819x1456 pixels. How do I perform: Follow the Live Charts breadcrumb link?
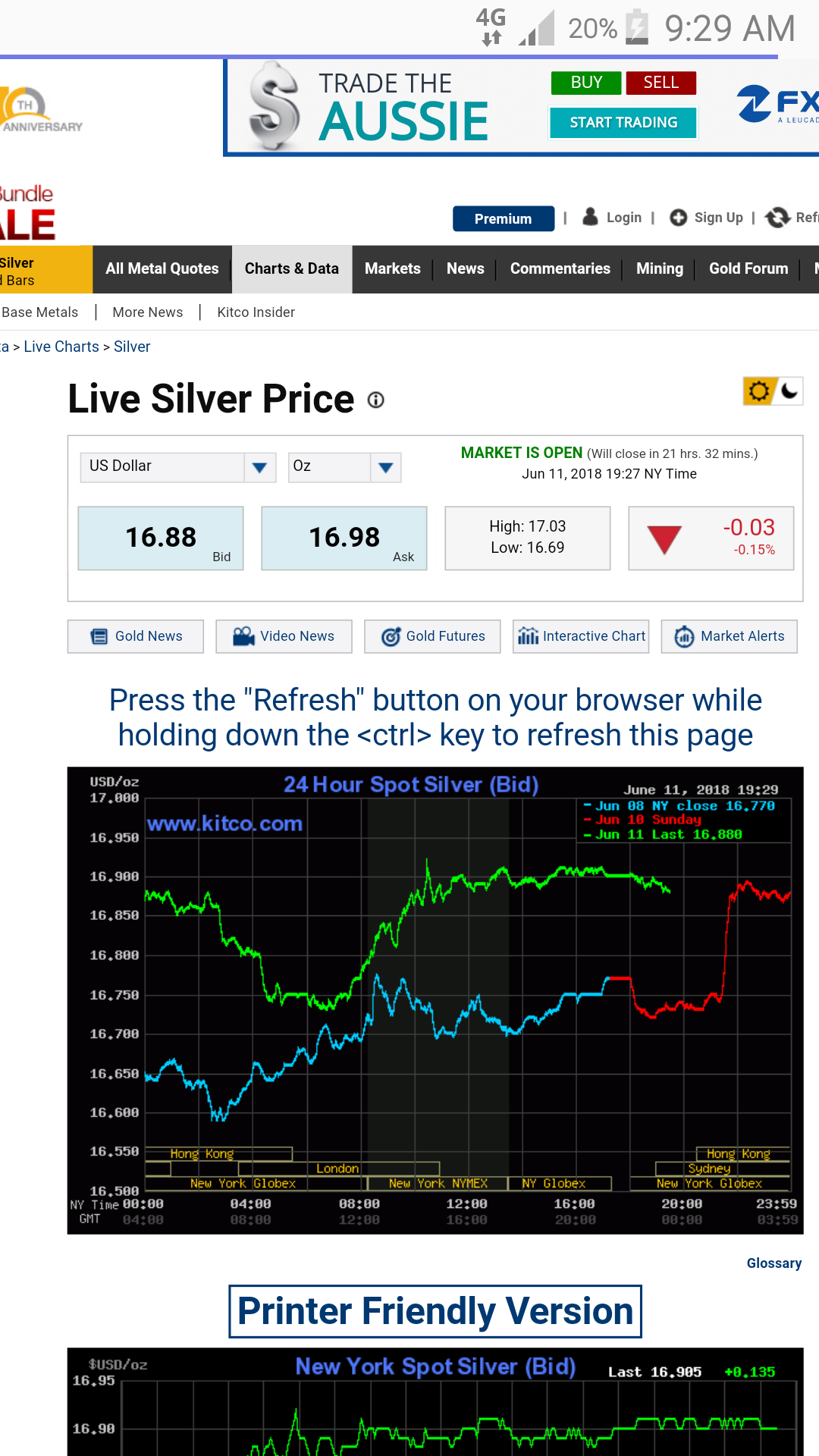(61, 347)
